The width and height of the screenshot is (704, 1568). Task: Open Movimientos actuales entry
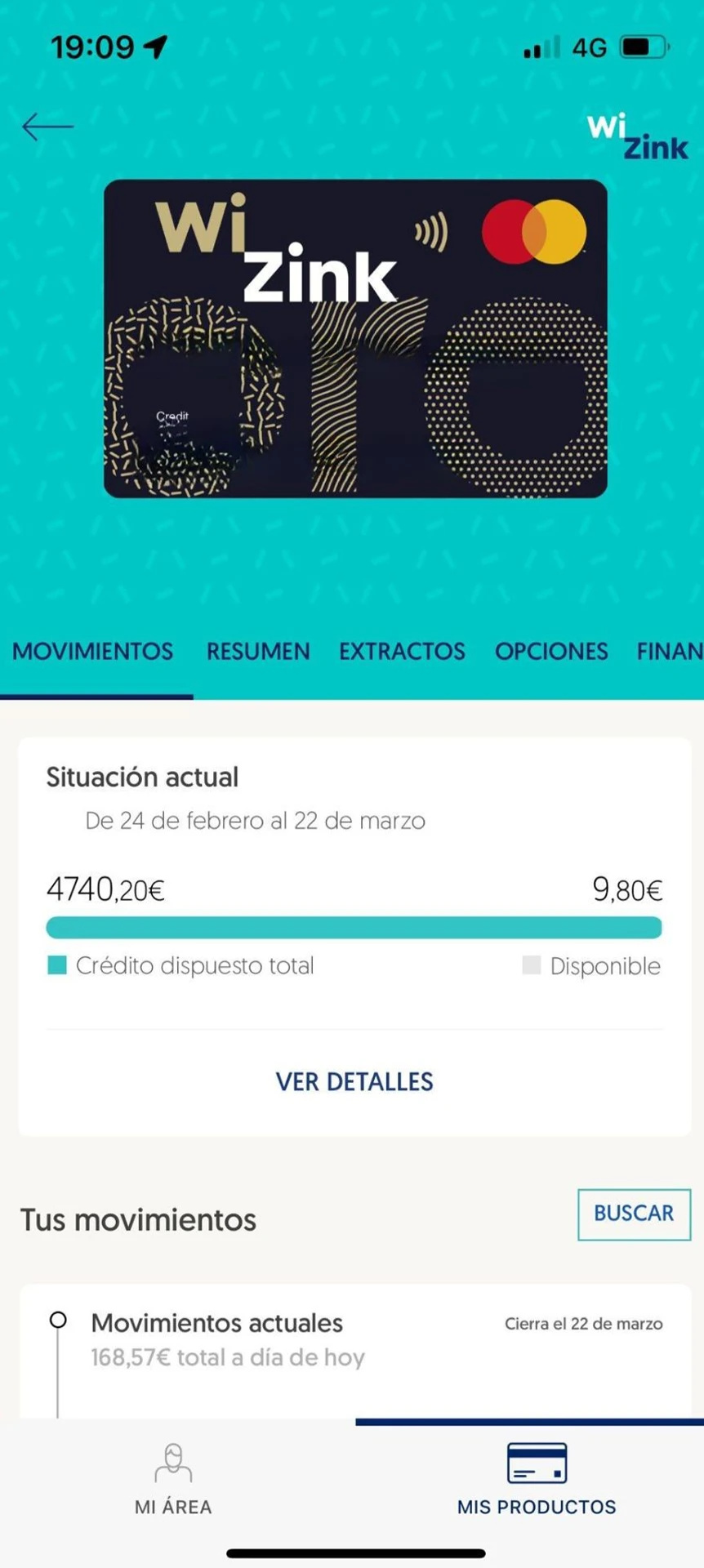pos(355,1339)
